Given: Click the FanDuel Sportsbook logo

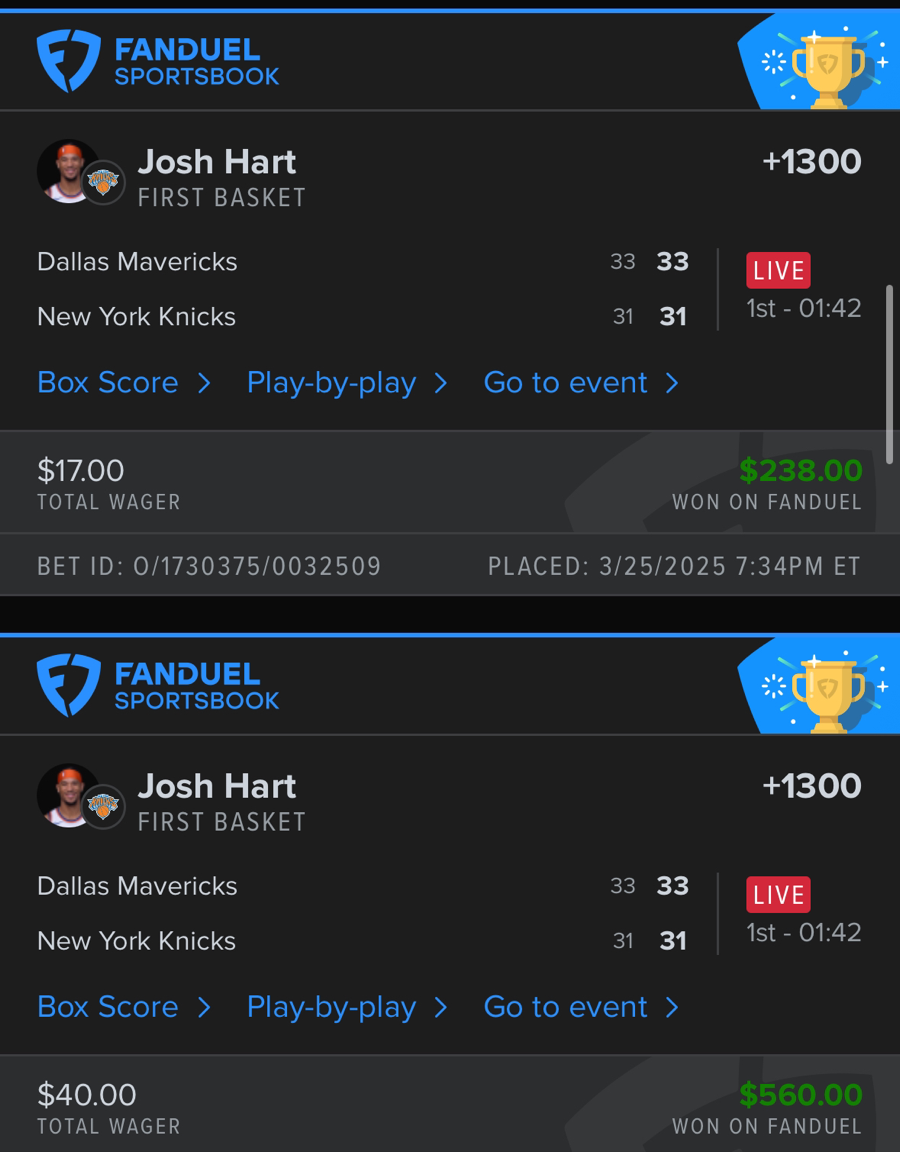Looking at the screenshot, I should point(158,61).
